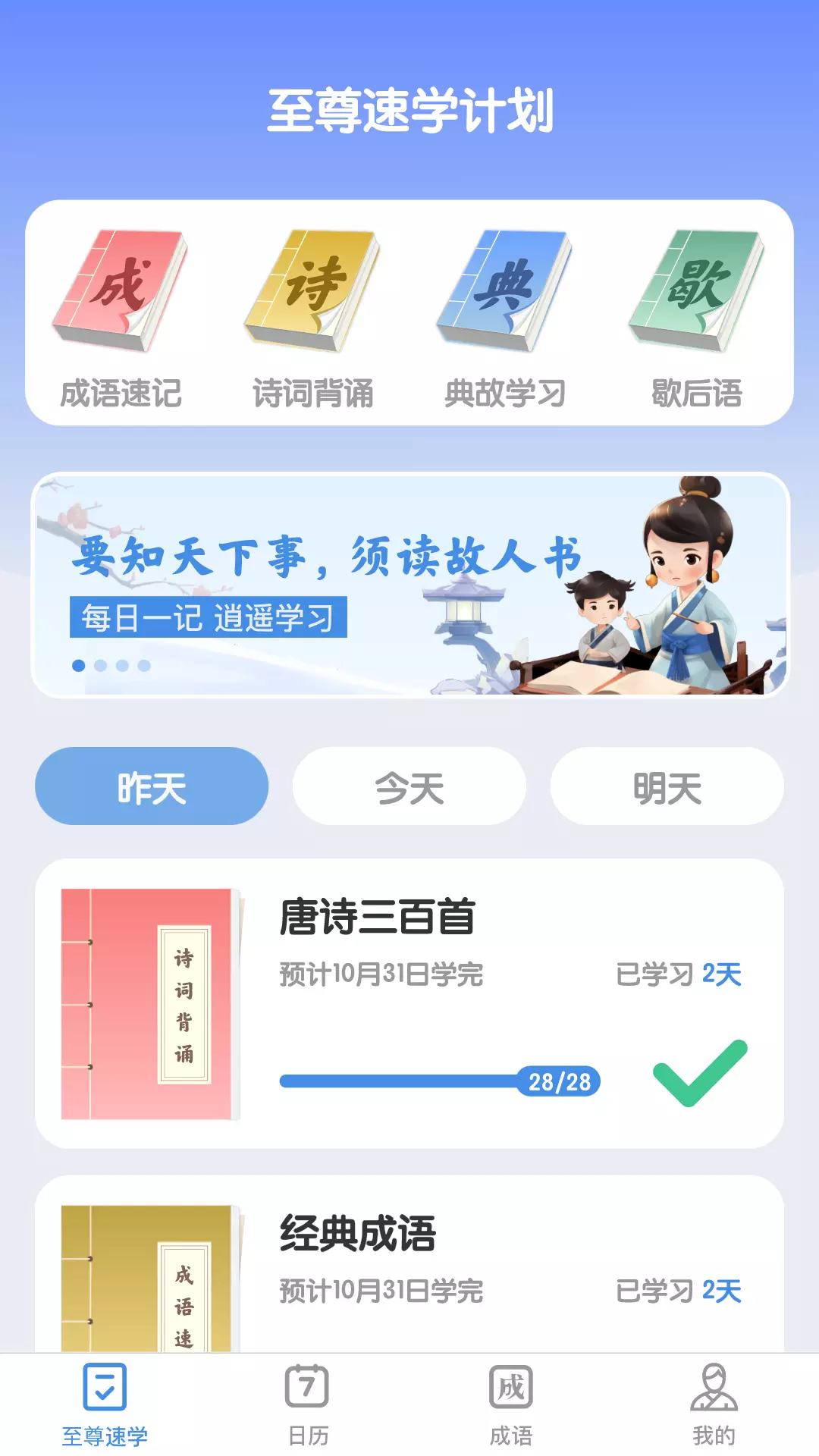Open 典故学习 category

point(505,318)
